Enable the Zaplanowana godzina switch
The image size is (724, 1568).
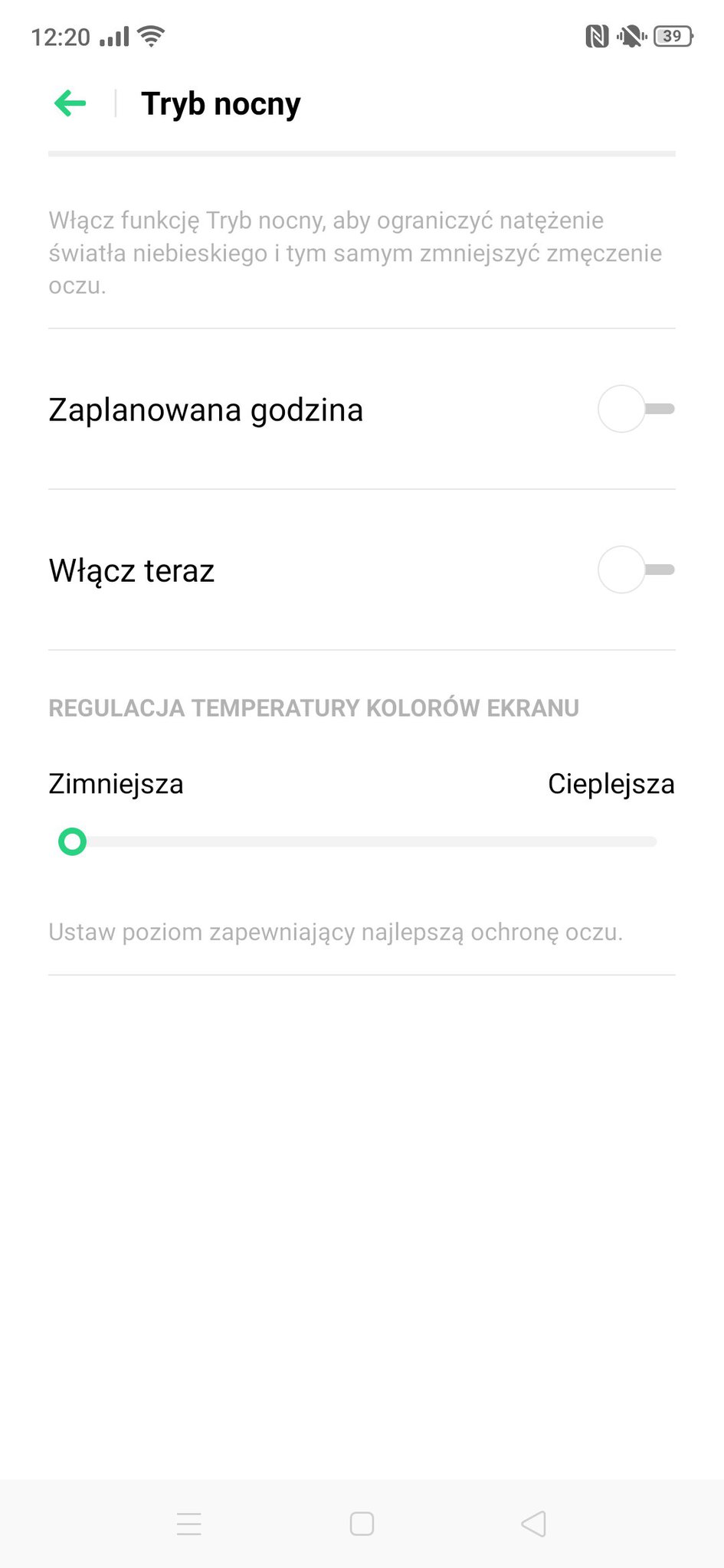pos(636,409)
